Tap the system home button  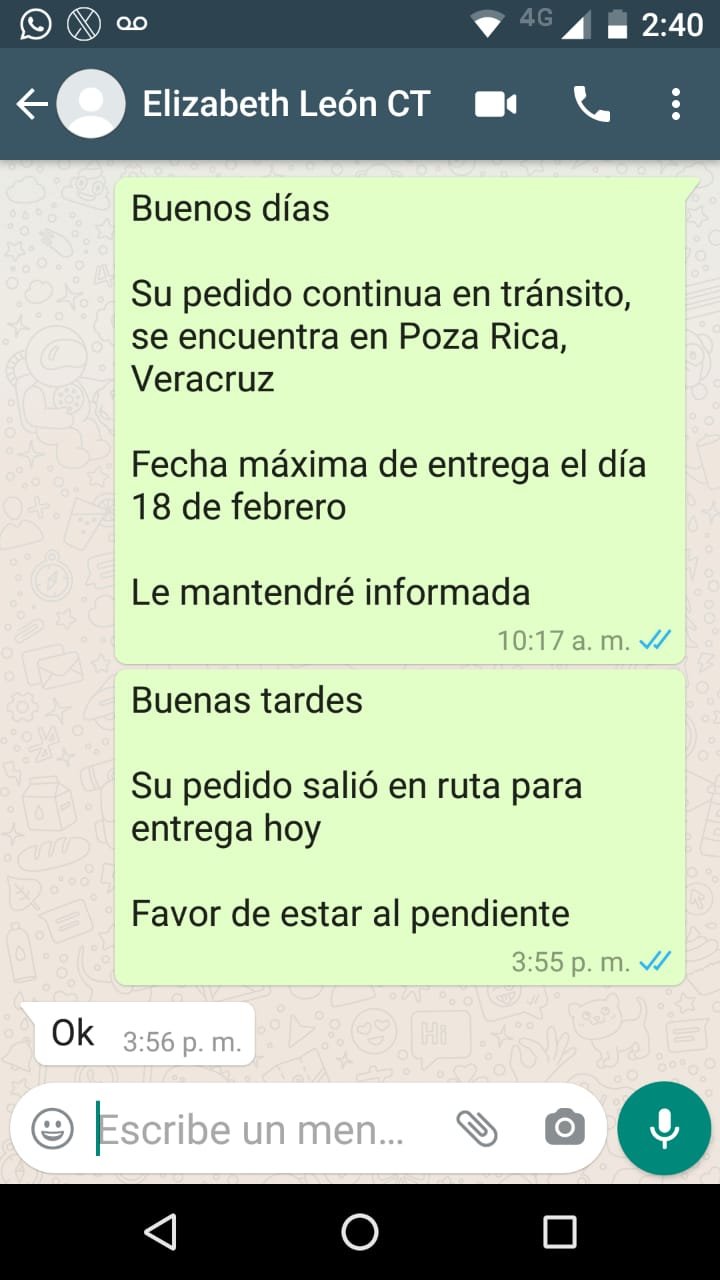(360, 1232)
